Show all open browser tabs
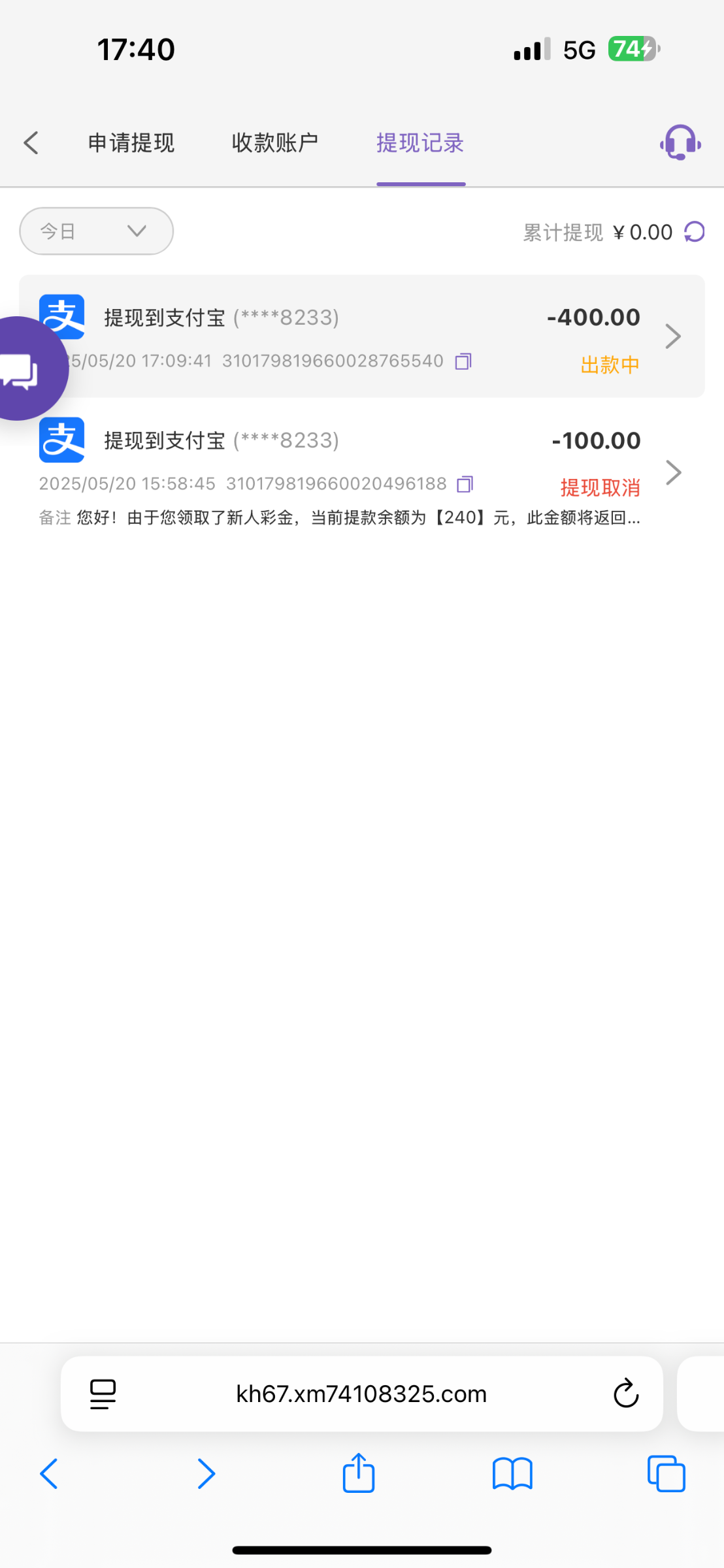Viewport: 724px width, 1568px height. coord(666,1474)
